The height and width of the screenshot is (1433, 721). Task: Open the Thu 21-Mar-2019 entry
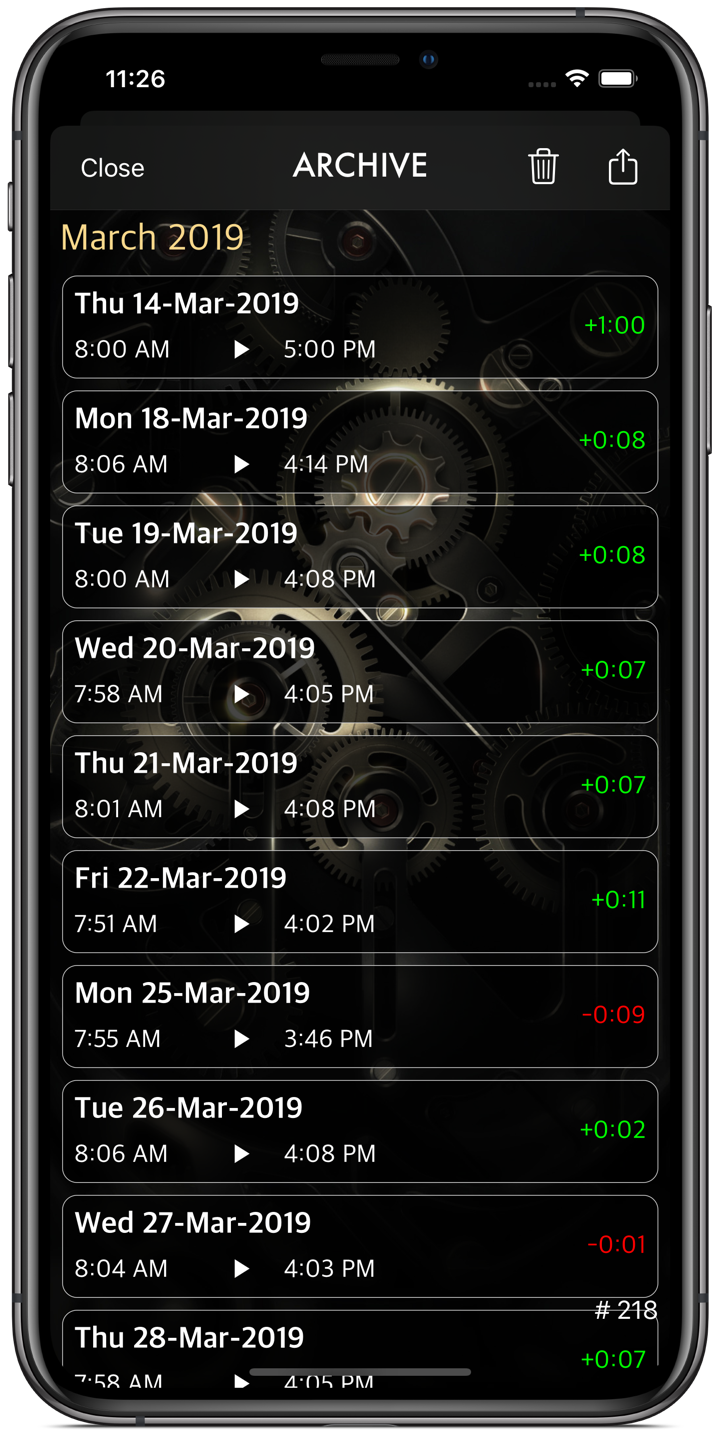point(360,787)
